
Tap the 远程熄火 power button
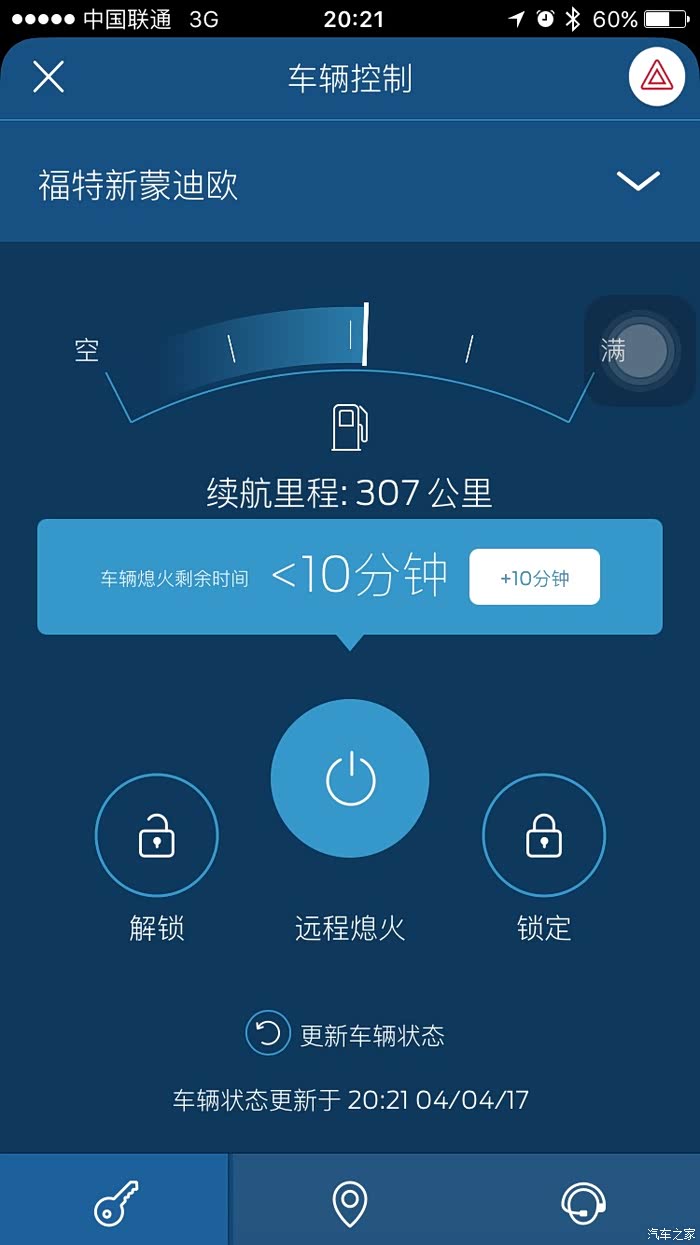350,779
